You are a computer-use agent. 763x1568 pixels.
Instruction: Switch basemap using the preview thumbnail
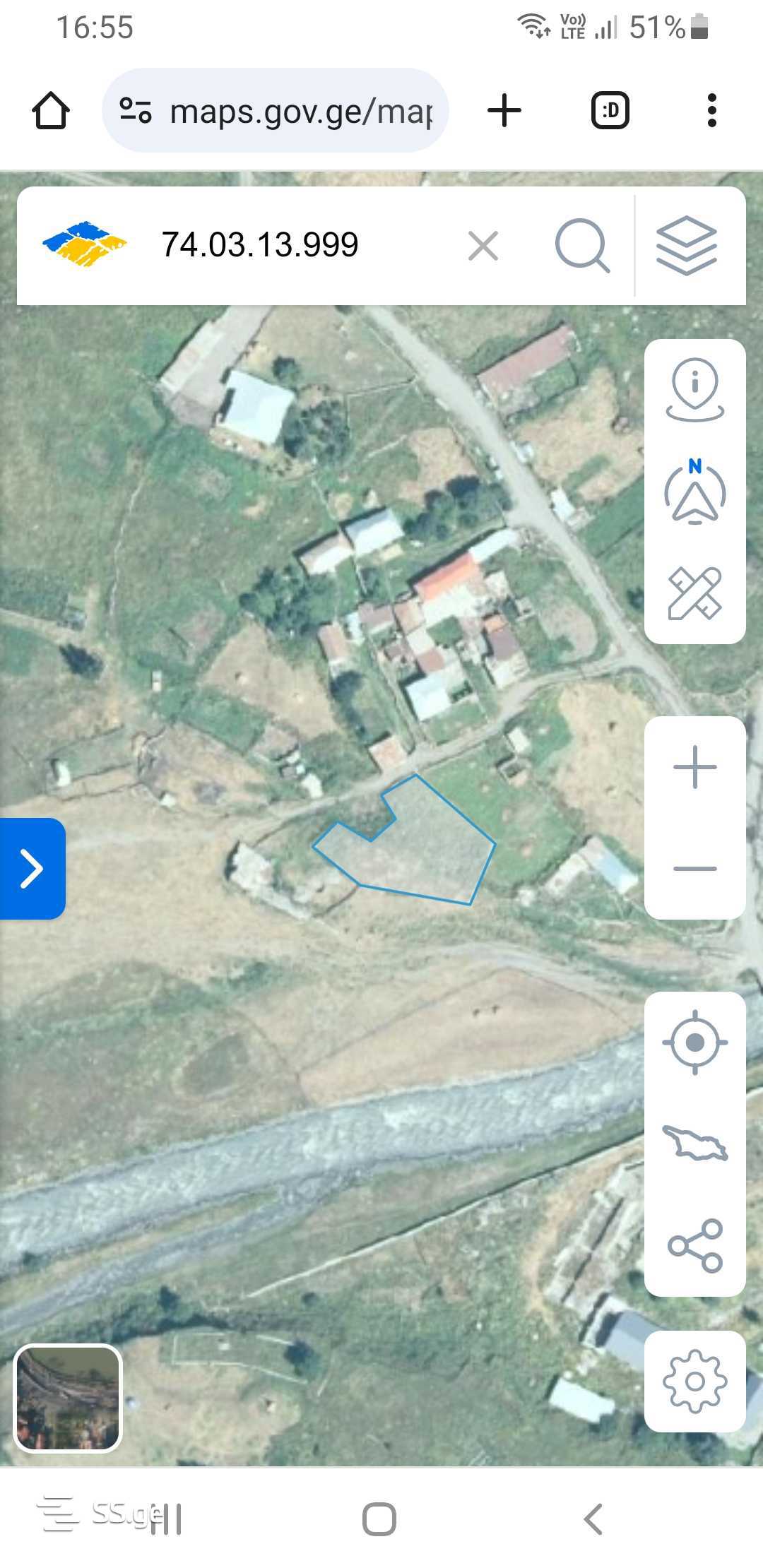68,1398
